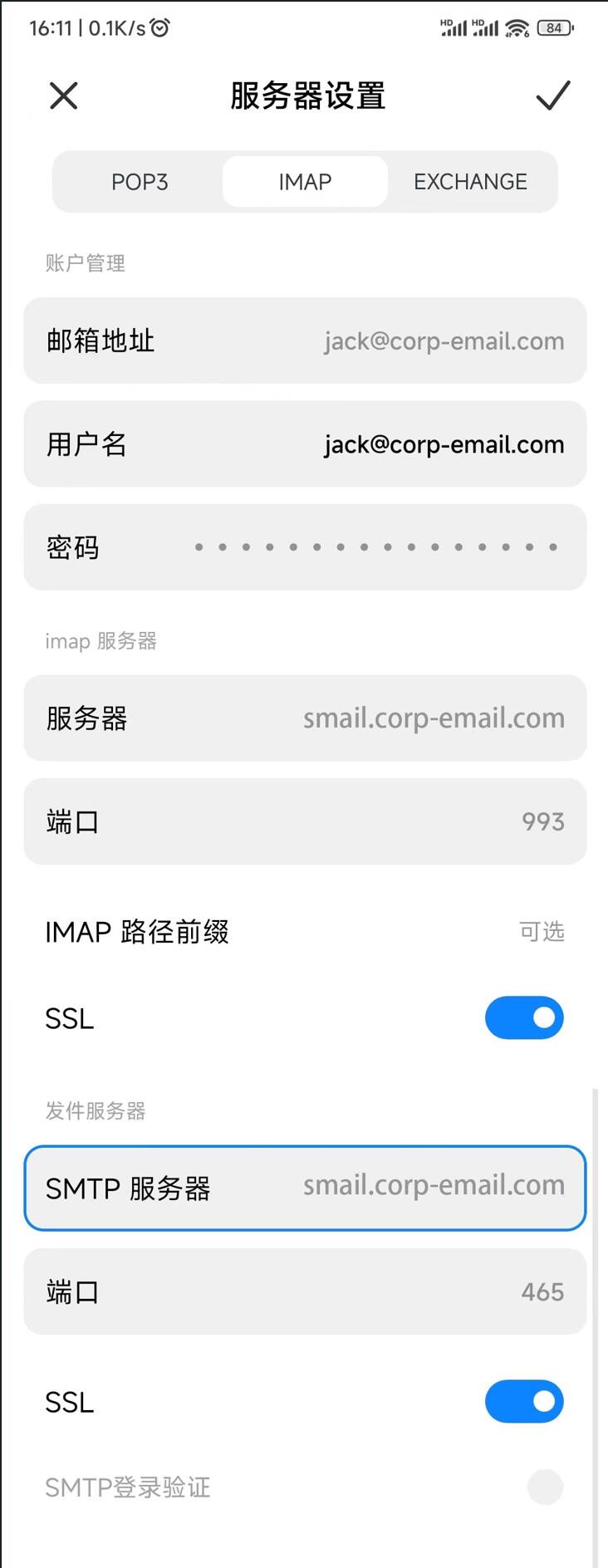Viewport: 608px width, 1568px height.
Task: Tap the 密码 password field
Action: (375, 547)
